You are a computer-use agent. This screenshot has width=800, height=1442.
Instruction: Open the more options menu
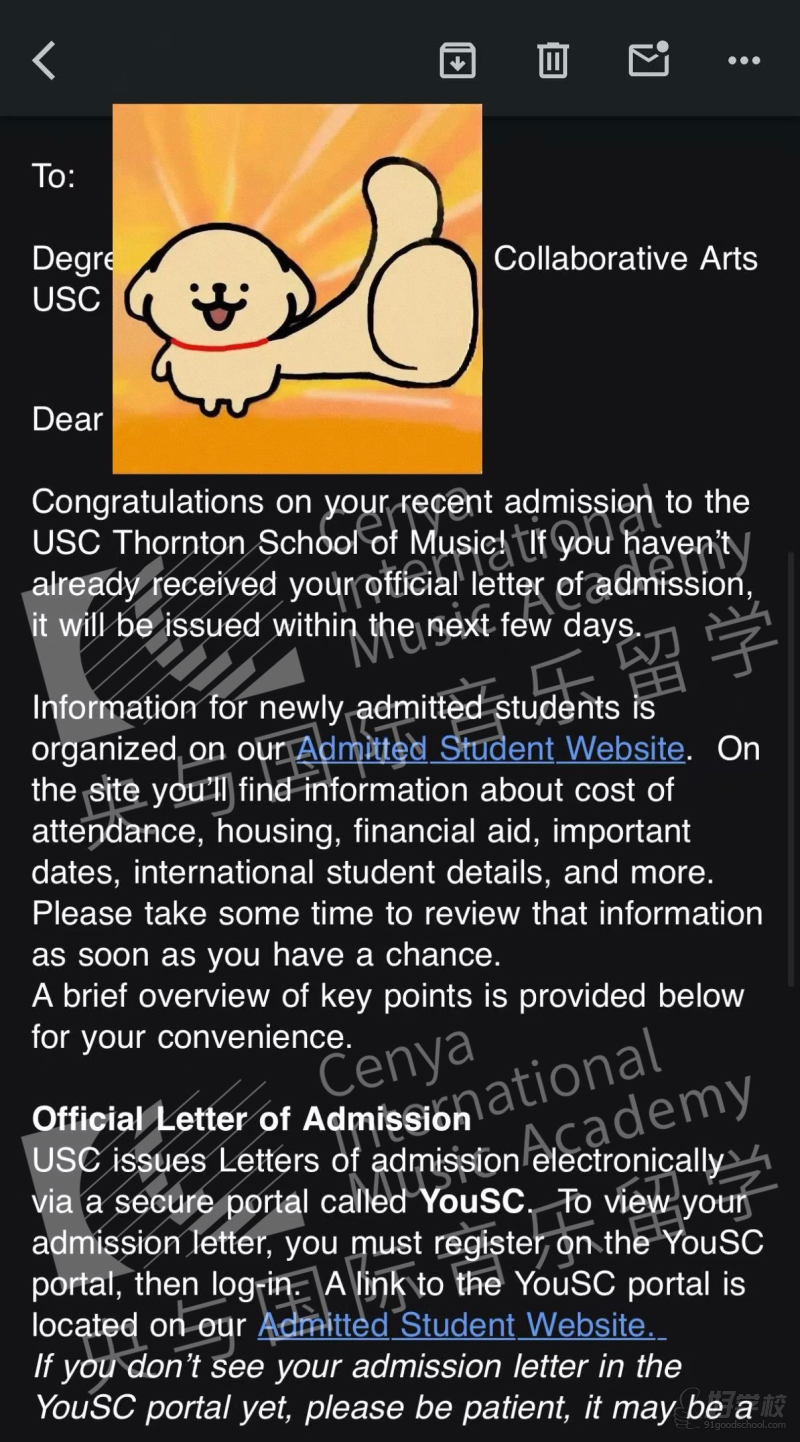click(x=744, y=61)
